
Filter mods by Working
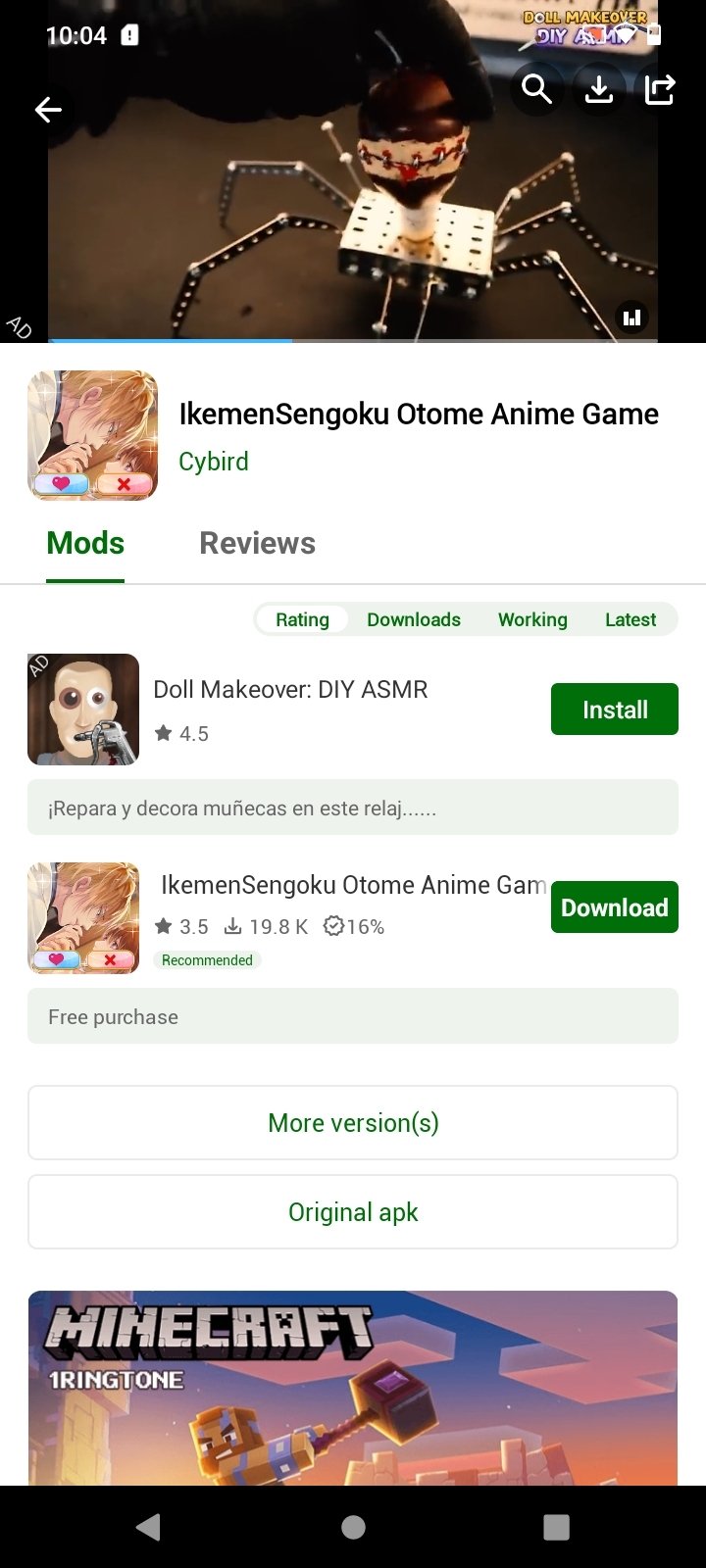tap(532, 619)
